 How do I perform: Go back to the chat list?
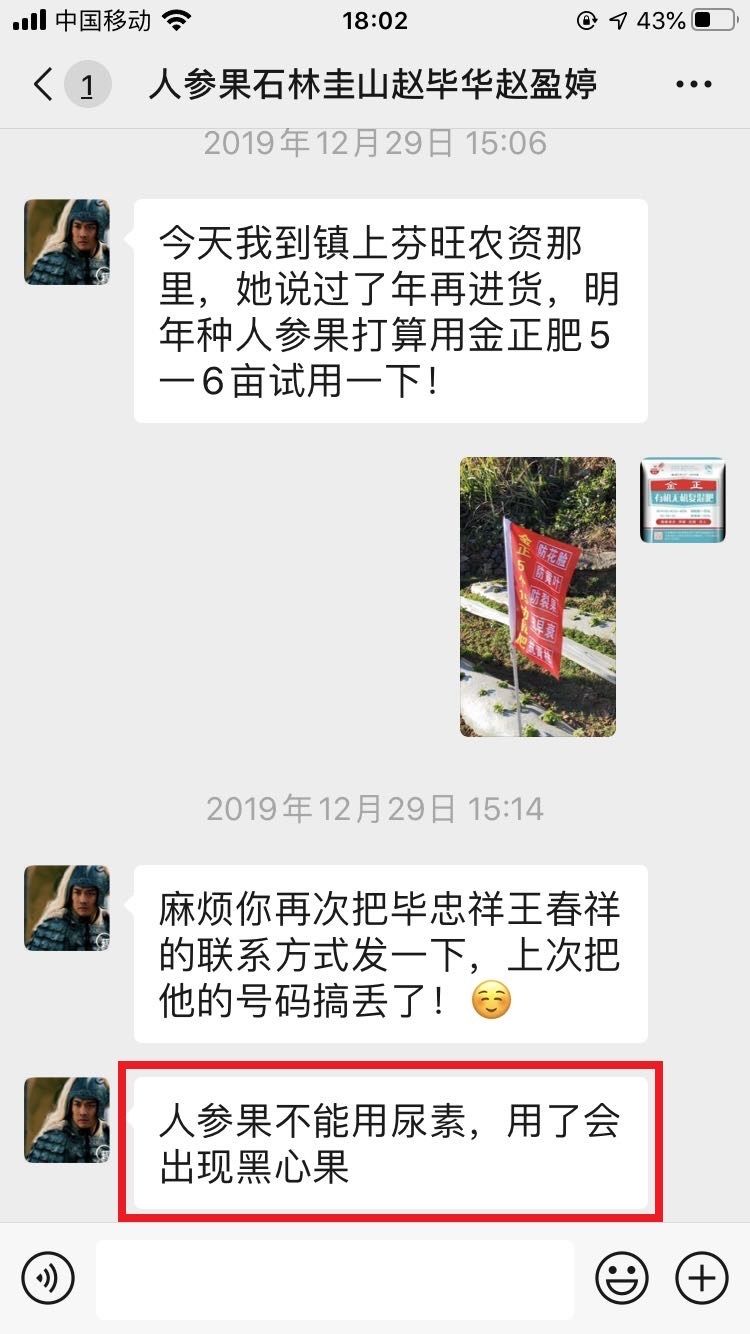pyautogui.click(x=44, y=84)
